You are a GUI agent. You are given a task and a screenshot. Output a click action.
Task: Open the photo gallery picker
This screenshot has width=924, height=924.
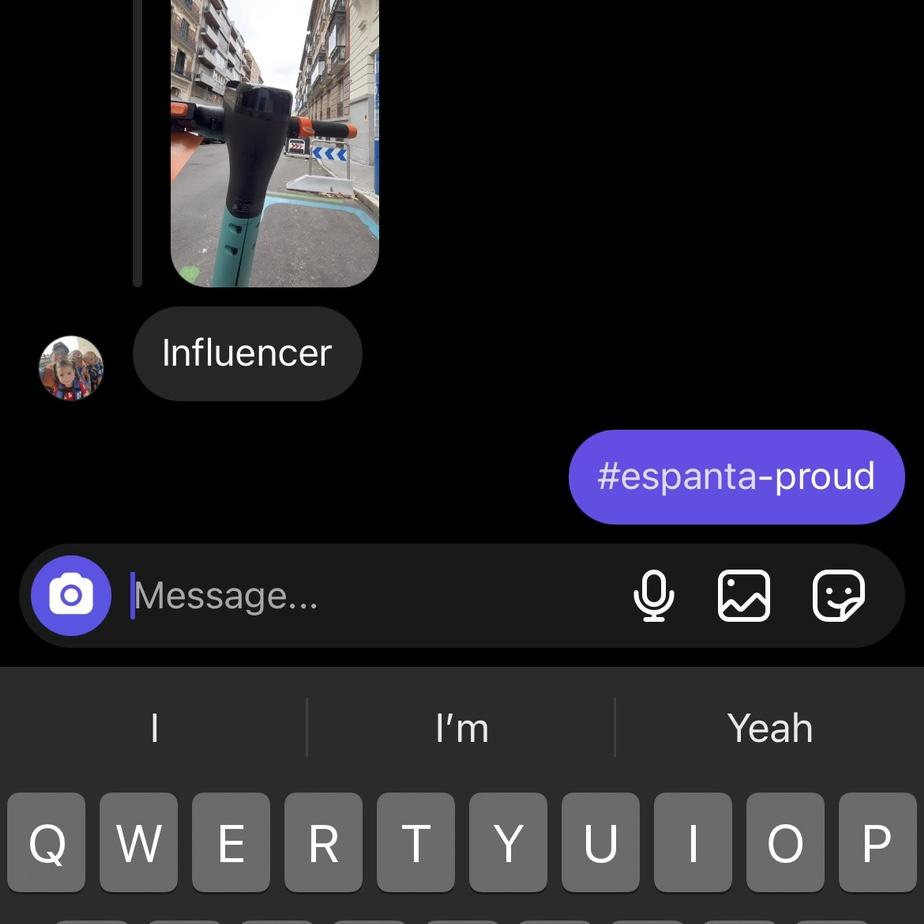(744, 596)
